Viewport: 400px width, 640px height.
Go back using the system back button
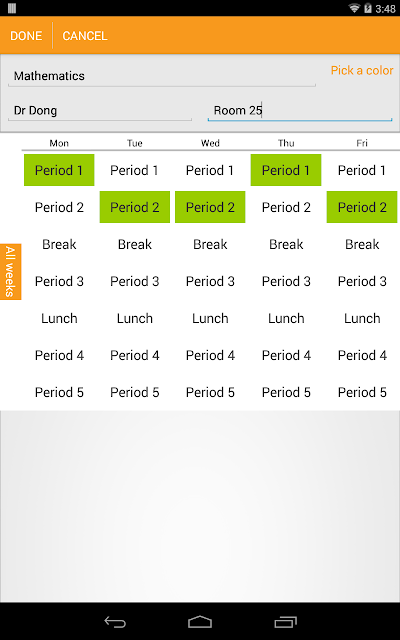(115, 622)
